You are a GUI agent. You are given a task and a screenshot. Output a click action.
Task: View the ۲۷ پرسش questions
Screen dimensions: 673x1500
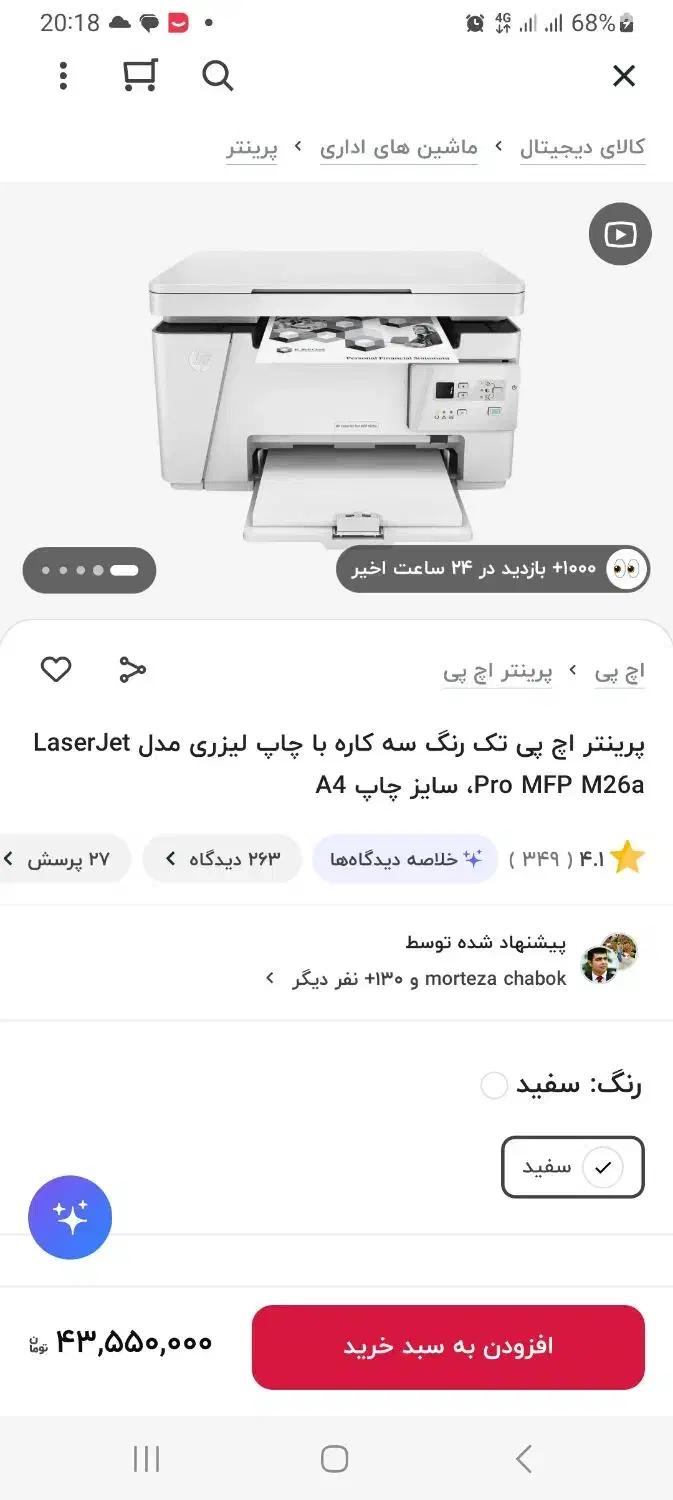66,859
